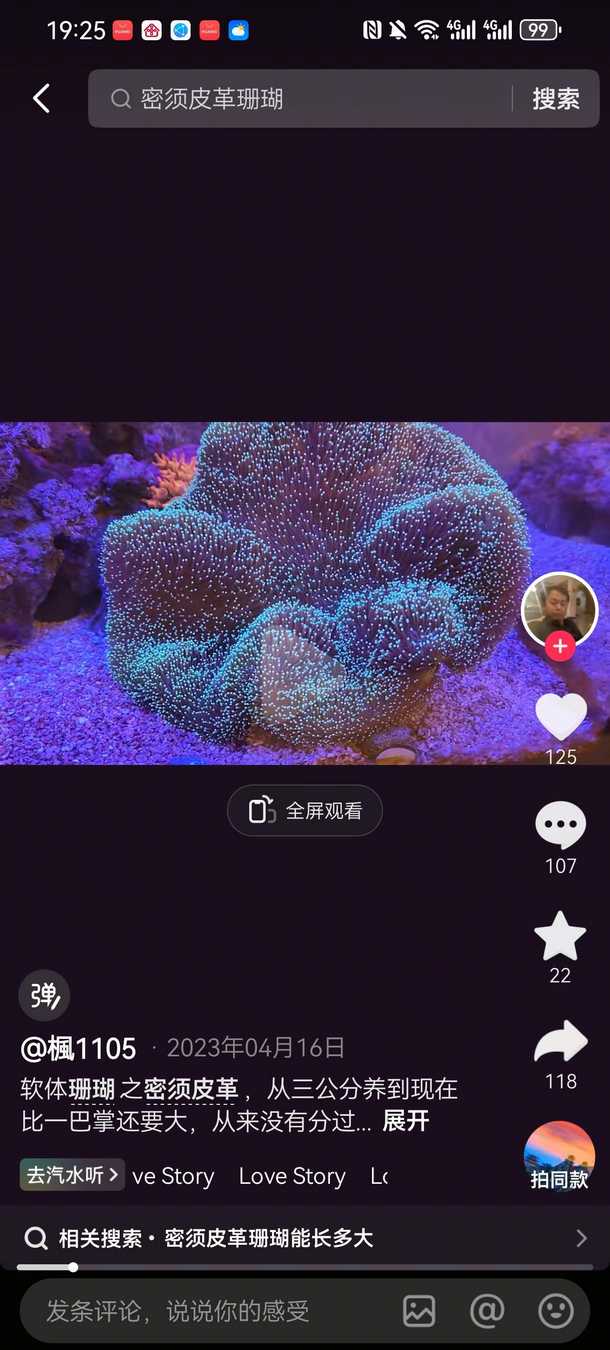610x1350 pixels.
Task: Open related search 密须皮革珊瑚能长多大
Action: 300,1239
